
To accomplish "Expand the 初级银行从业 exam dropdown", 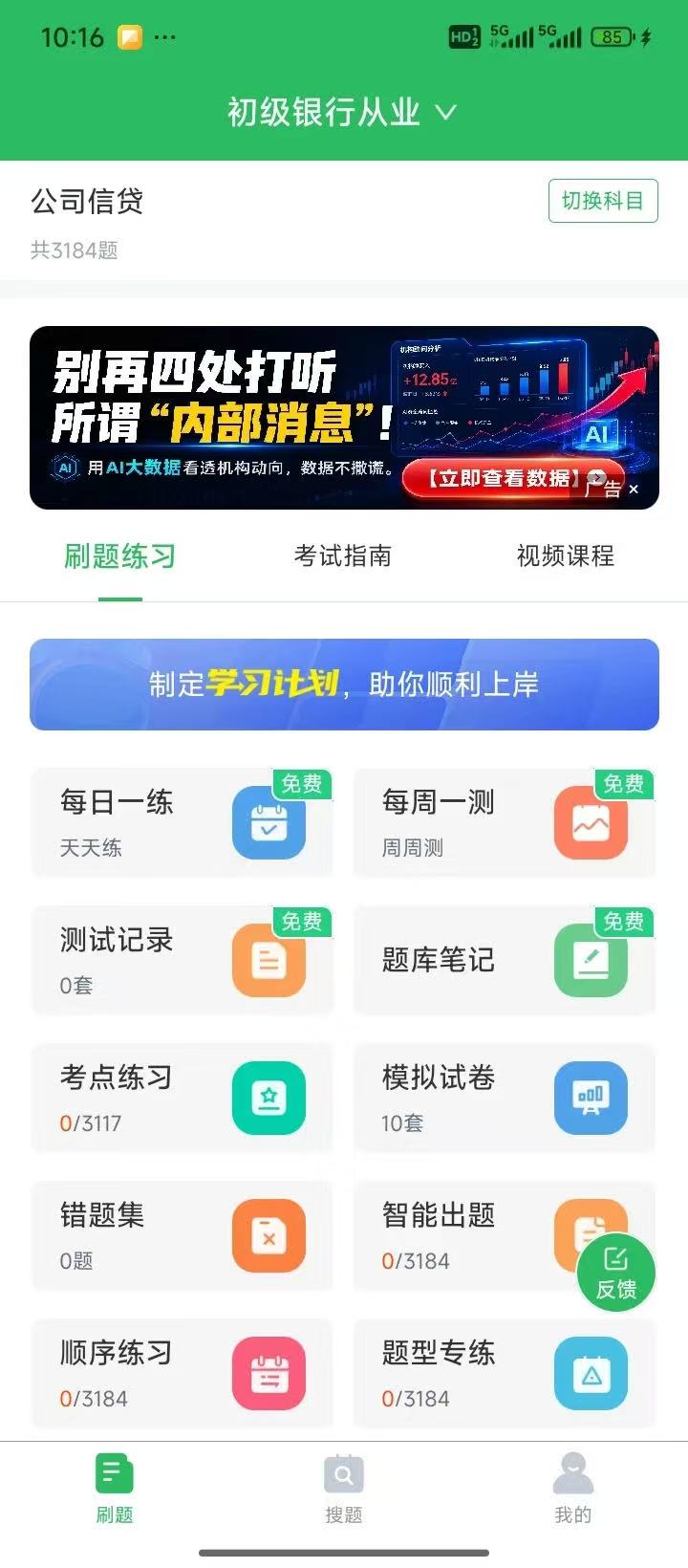I will coord(342,113).
